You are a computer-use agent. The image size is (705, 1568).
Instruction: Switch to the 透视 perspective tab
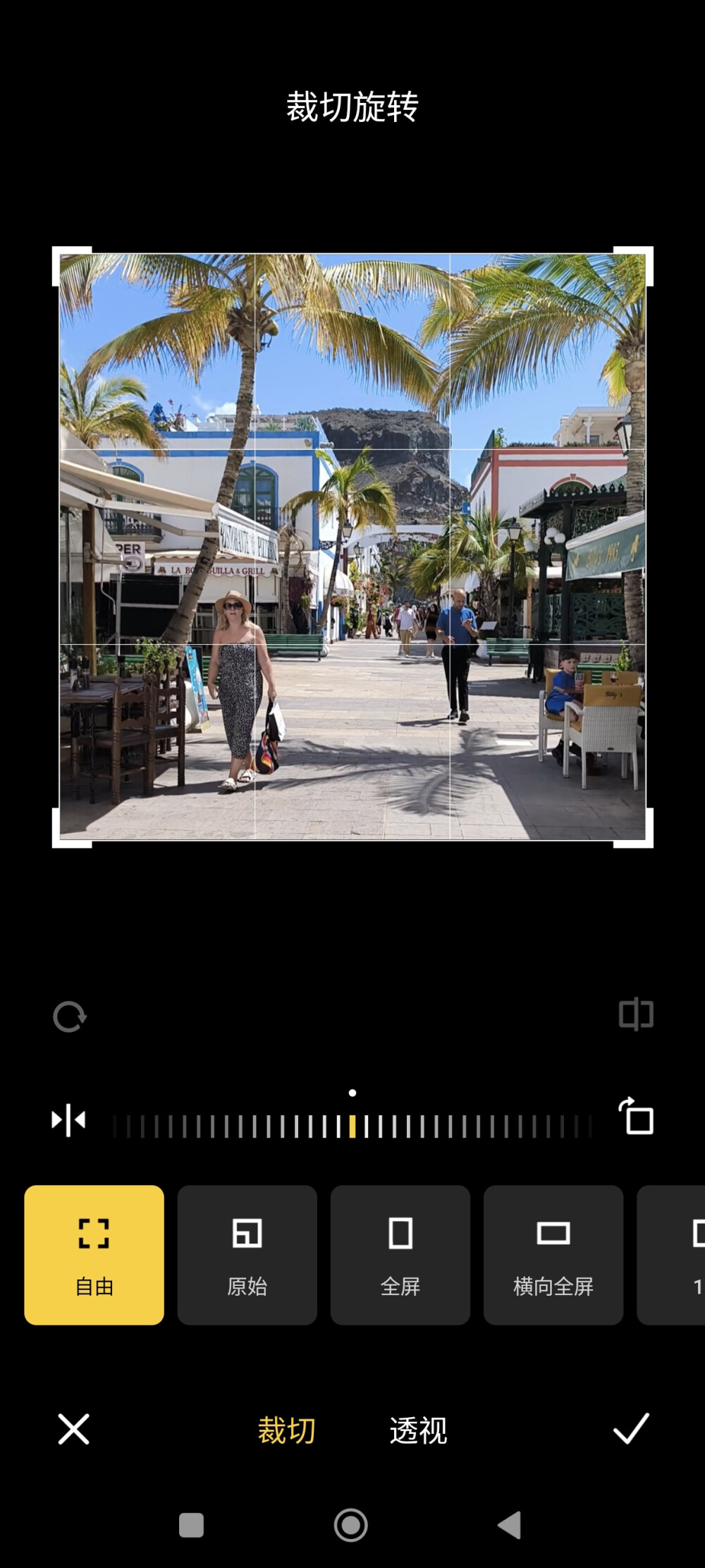(x=418, y=1430)
